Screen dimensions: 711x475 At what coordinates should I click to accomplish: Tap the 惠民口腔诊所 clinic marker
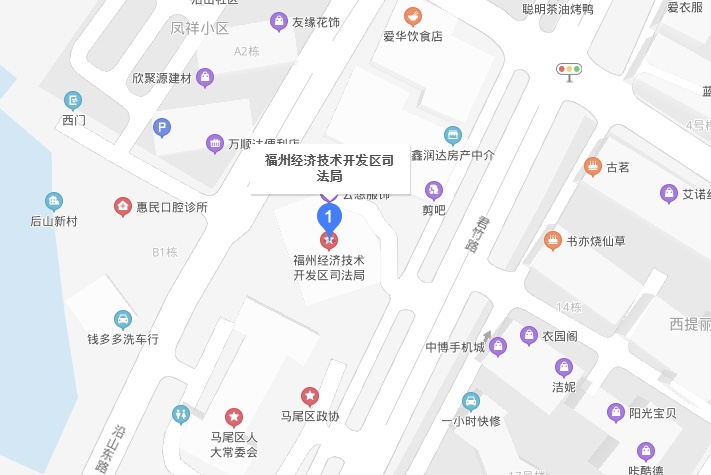123,207
